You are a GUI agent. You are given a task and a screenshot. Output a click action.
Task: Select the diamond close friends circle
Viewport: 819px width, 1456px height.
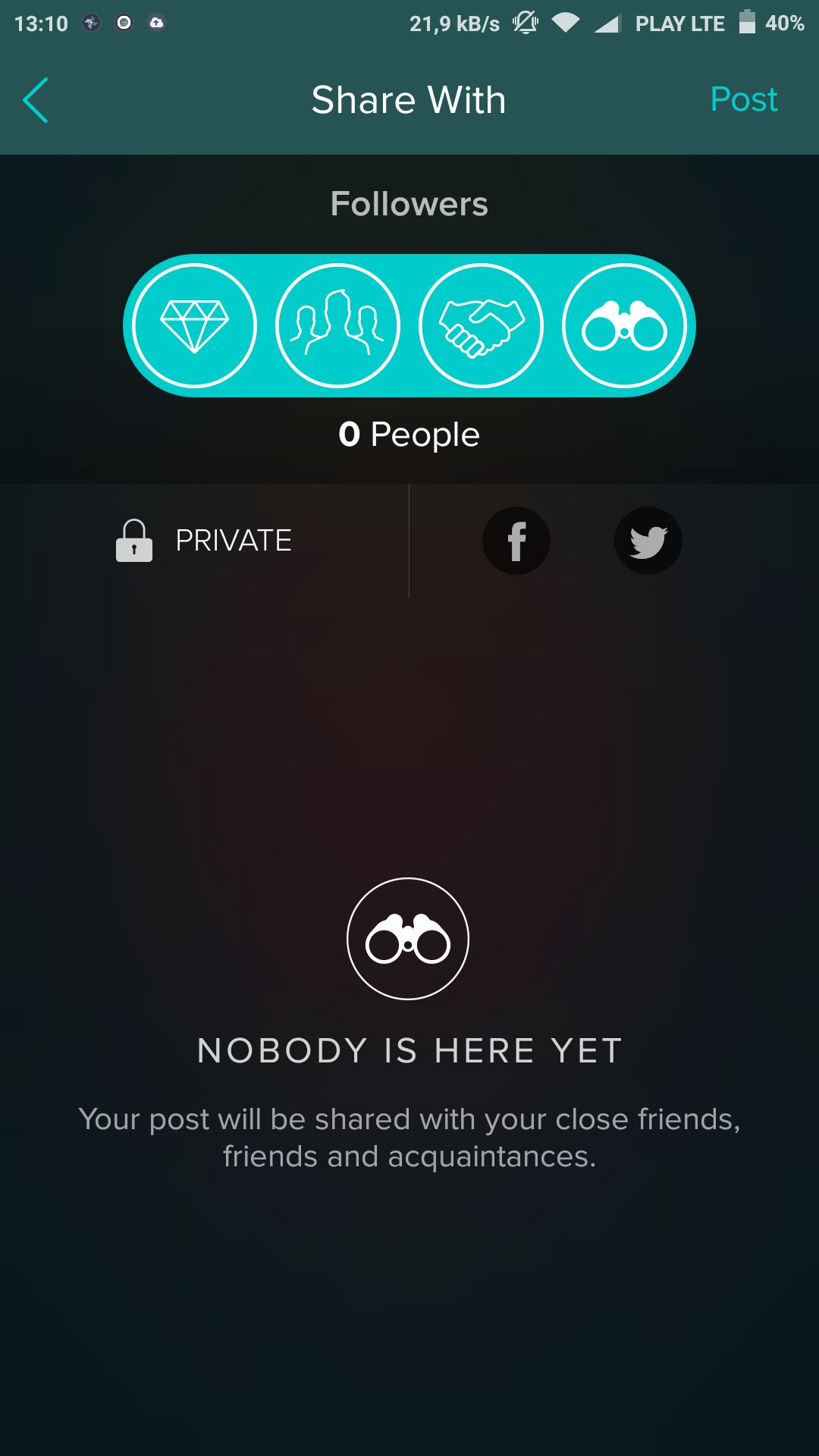pos(194,325)
